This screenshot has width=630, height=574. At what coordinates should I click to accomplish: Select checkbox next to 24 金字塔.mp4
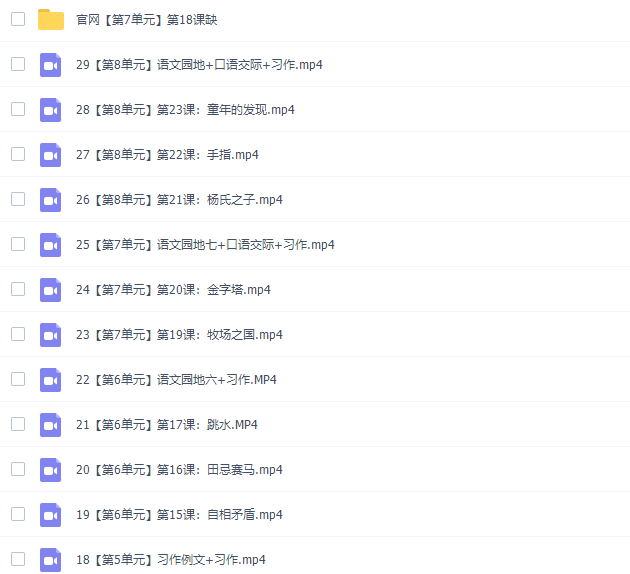(18, 289)
